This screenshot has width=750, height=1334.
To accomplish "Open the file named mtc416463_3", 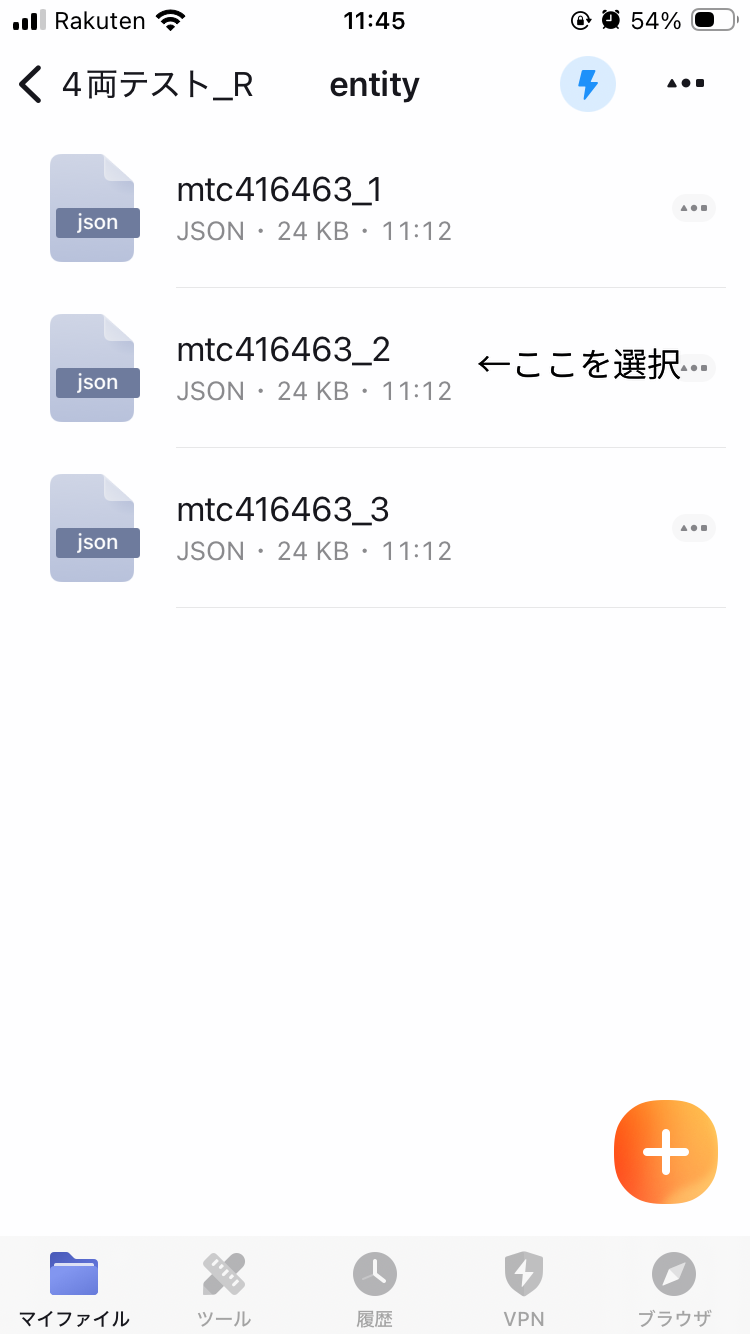I will pos(283,509).
